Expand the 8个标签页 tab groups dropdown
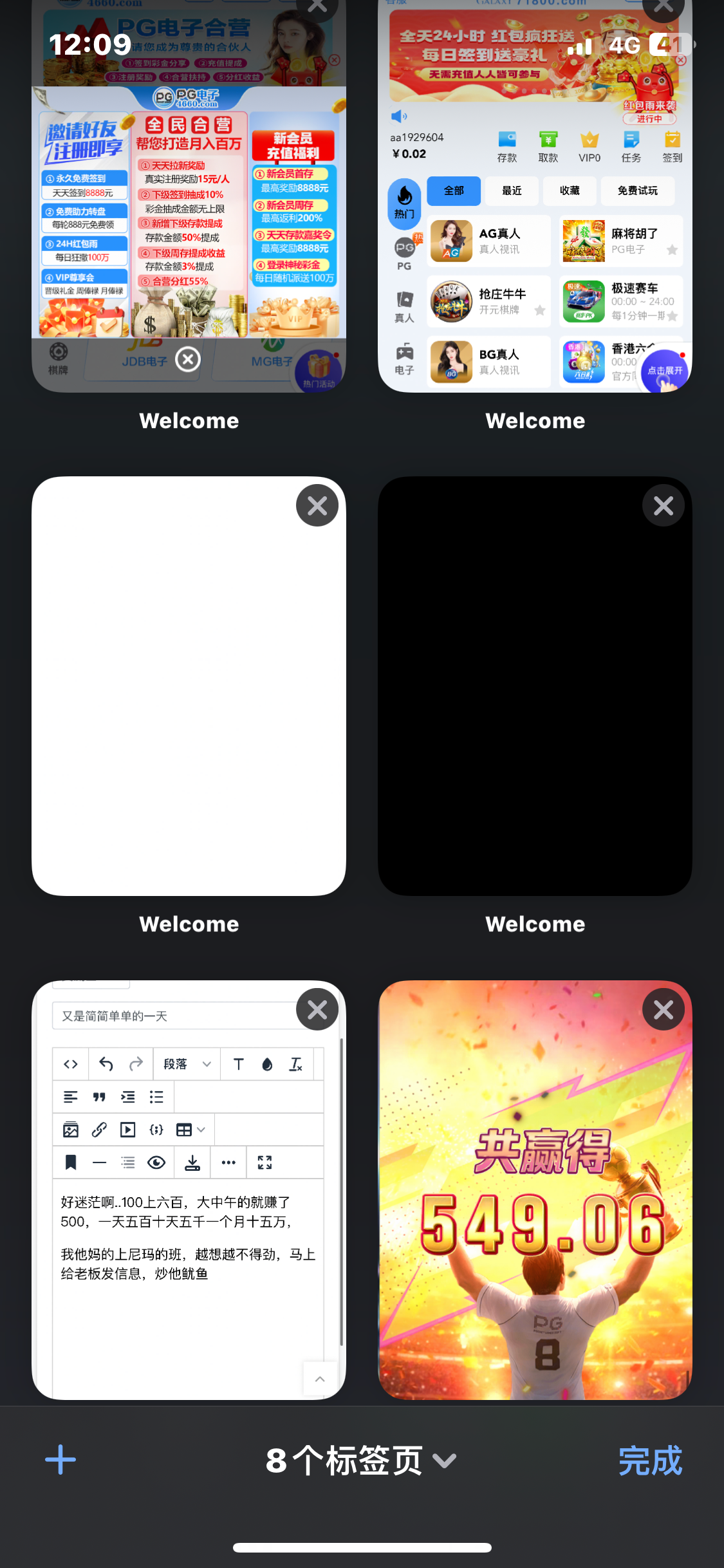Image resolution: width=724 pixels, height=1568 pixels. click(x=361, y=1461)
